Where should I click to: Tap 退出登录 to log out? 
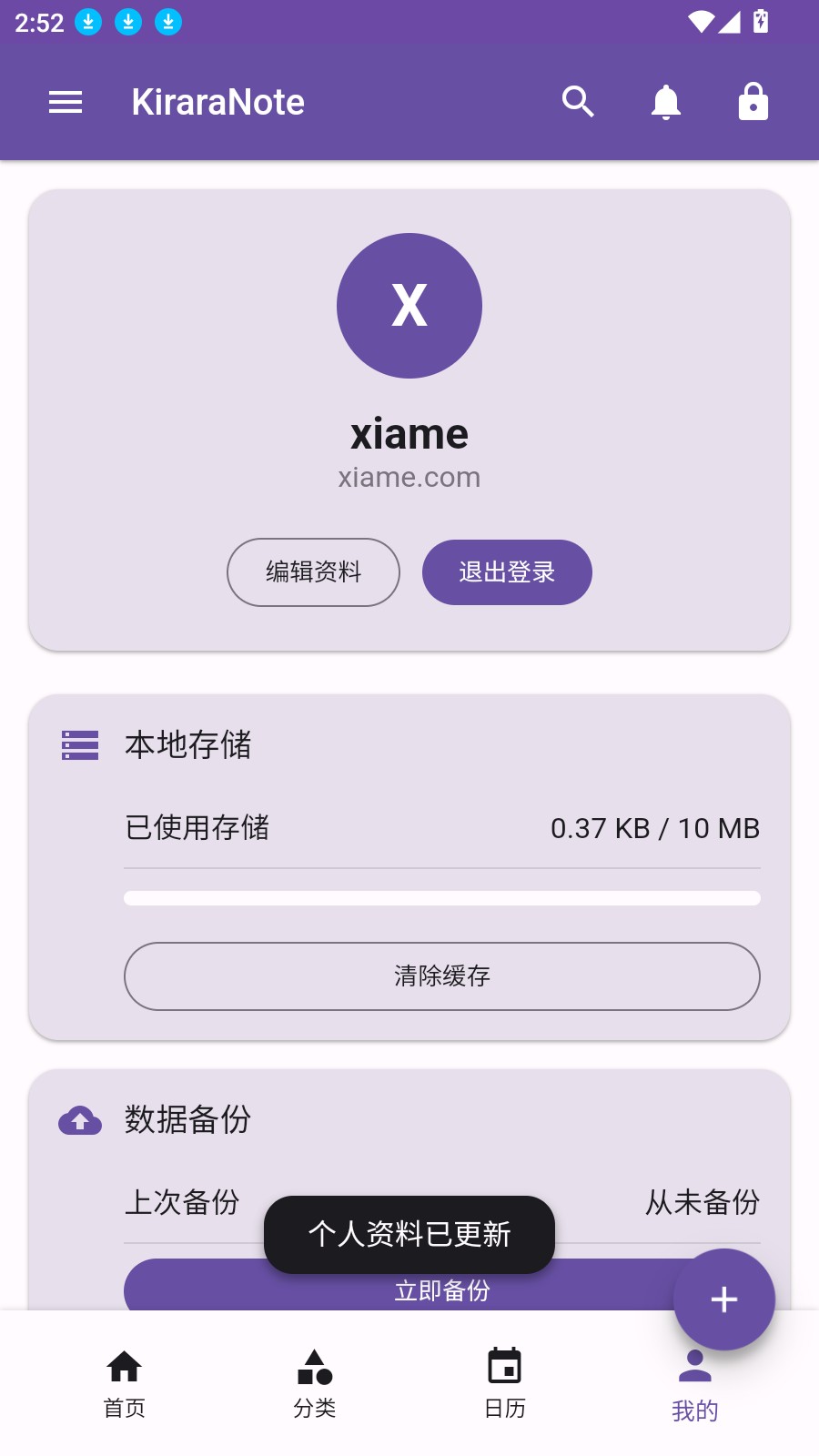pyautogui.click(x=507, y=572)
